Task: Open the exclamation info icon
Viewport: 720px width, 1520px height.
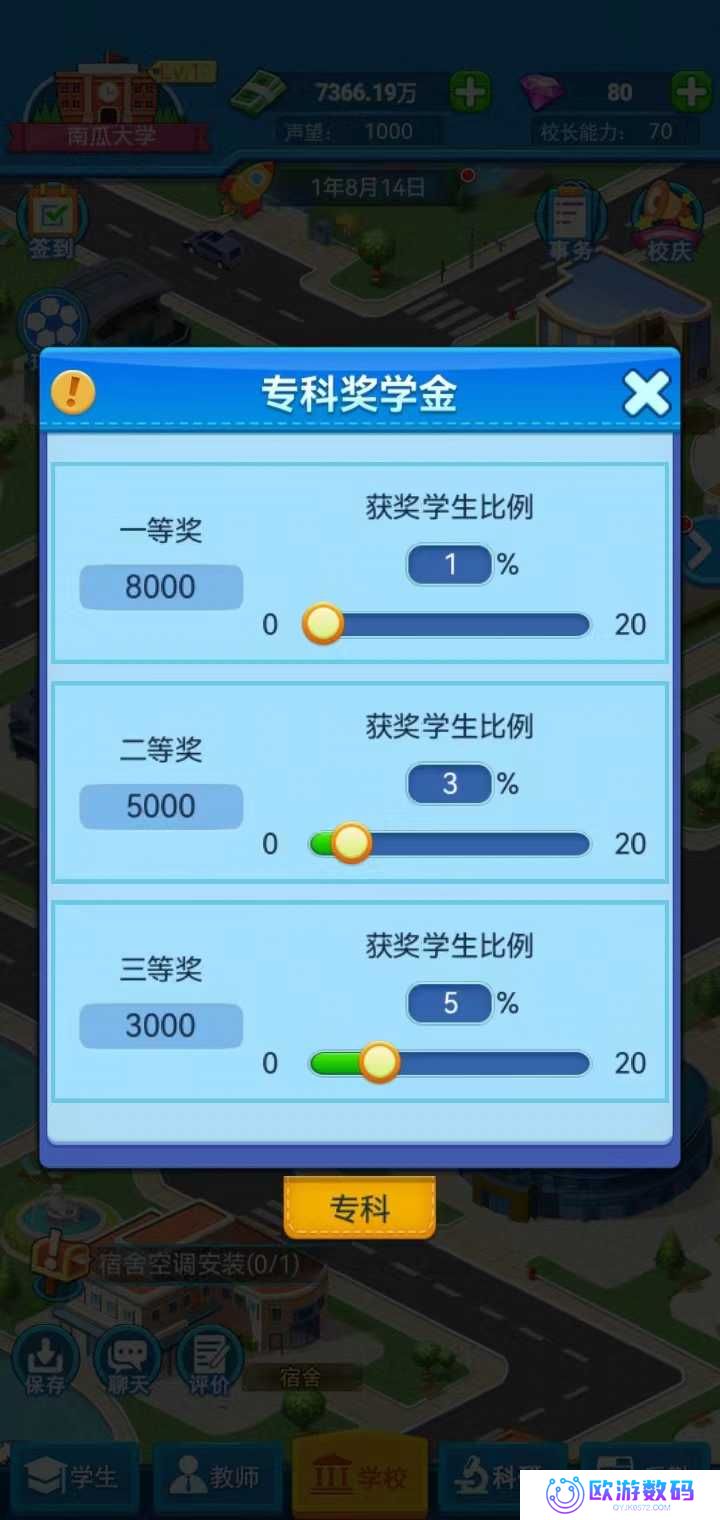Action: tap(73, 392)
